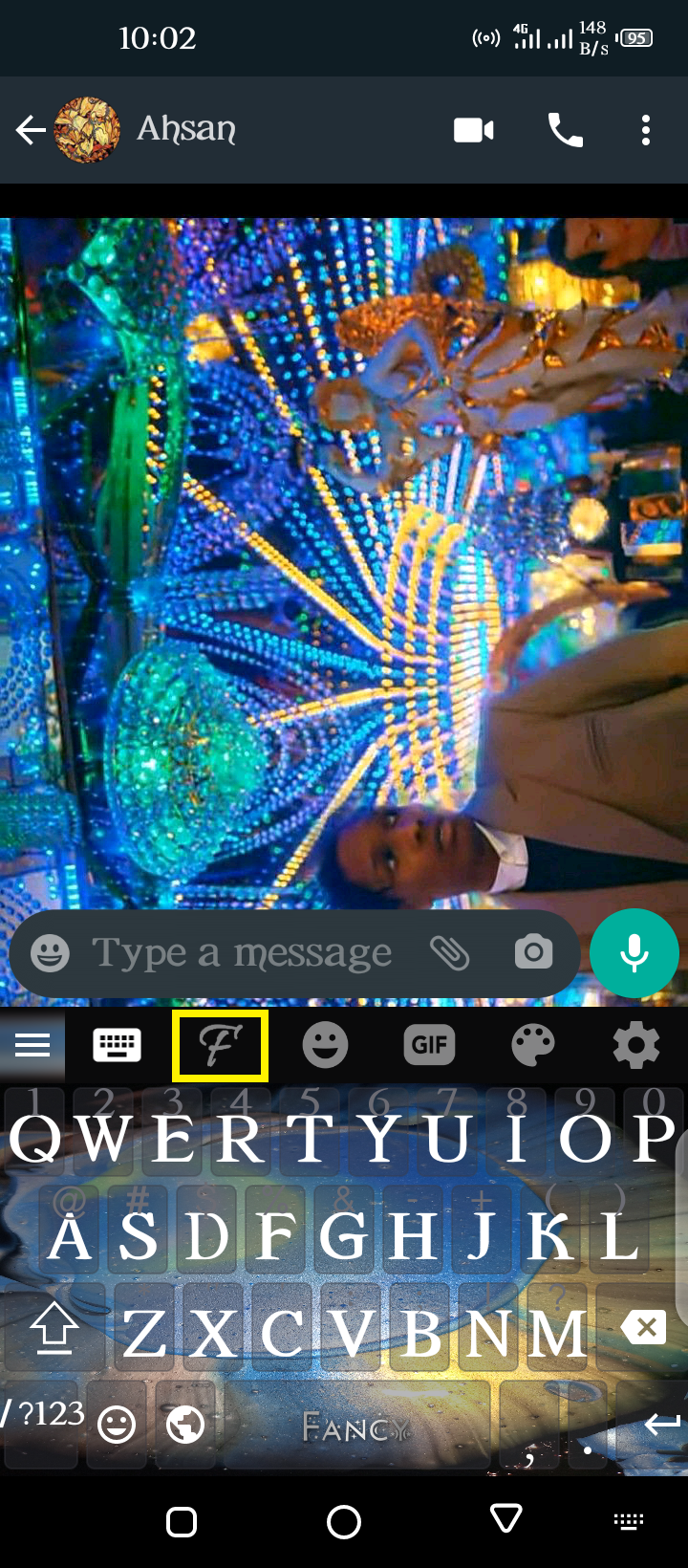Tap the voice message microphone button
Screen dimensions: 688x1568
pos(634,954)
